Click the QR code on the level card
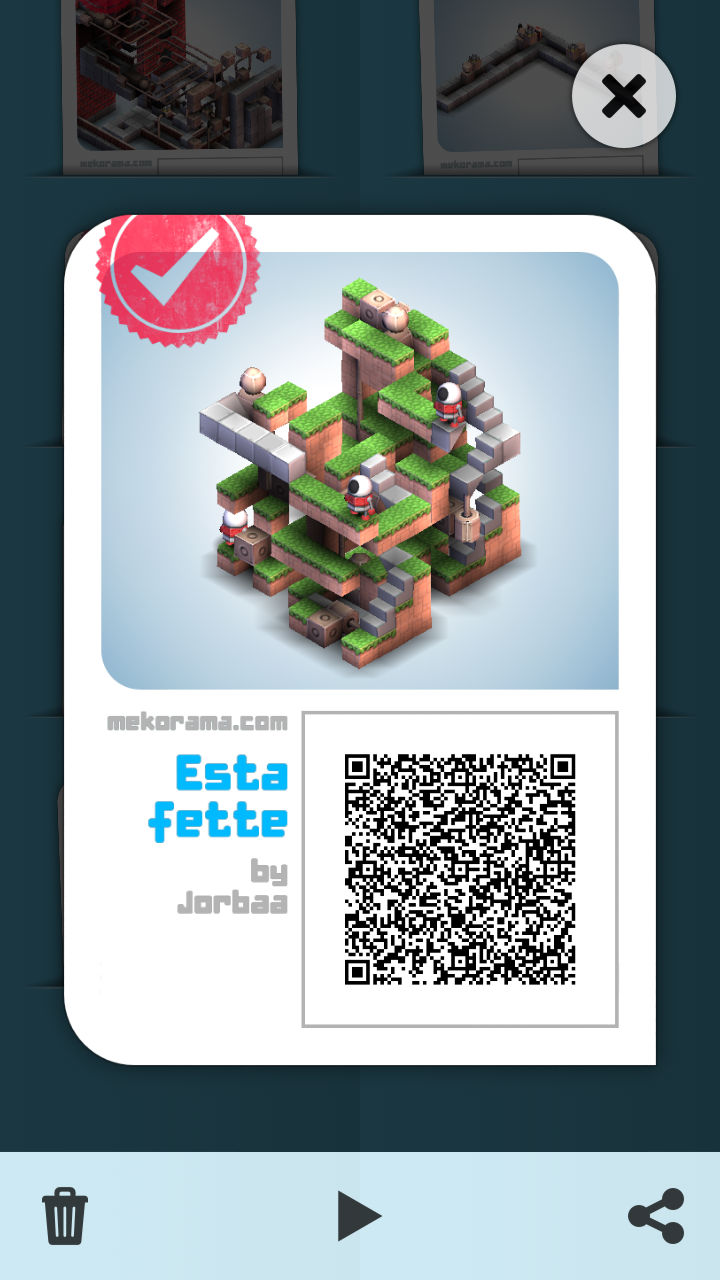 pos(461,868)
